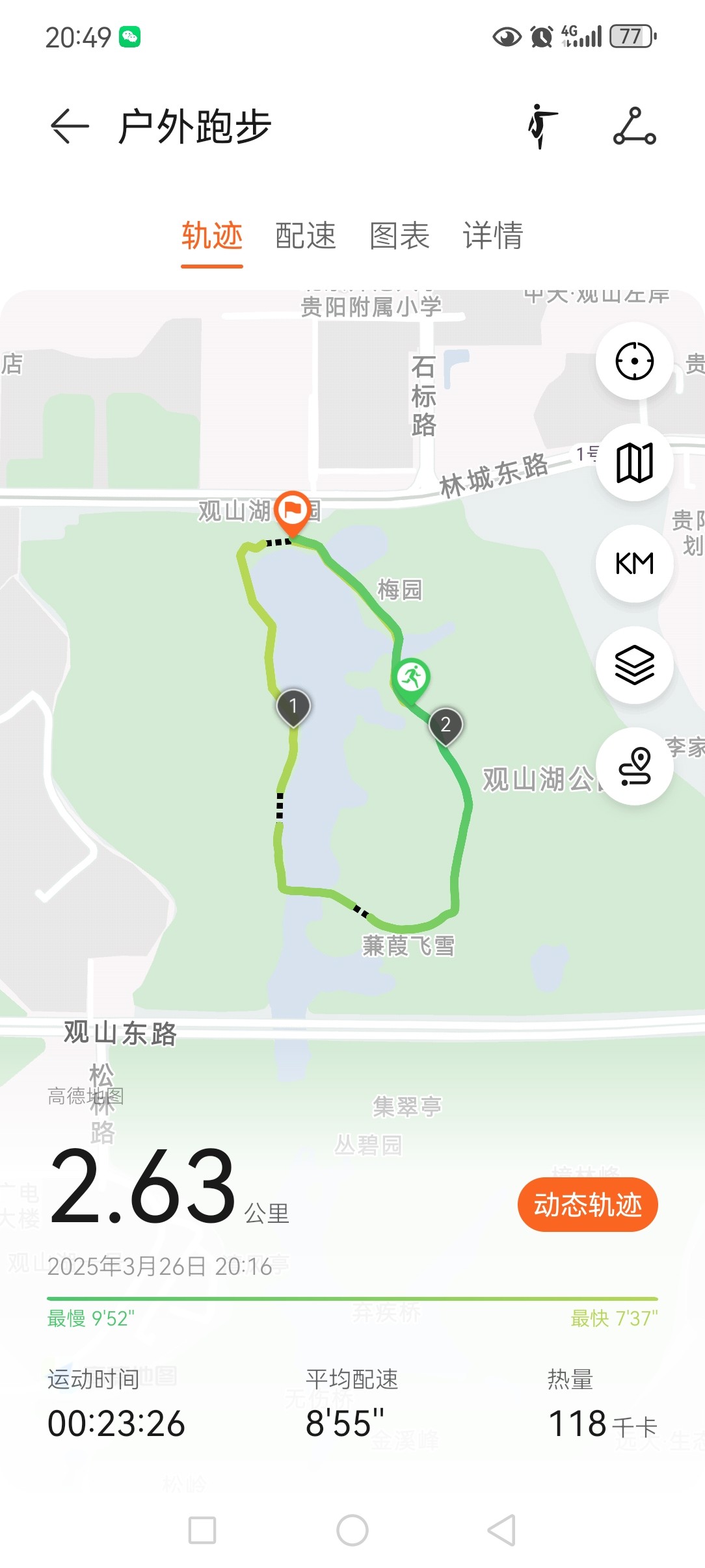Screen dimensions: 705x1568
Task: Open the 详情 tab
Action: click(x=493, y=235)
